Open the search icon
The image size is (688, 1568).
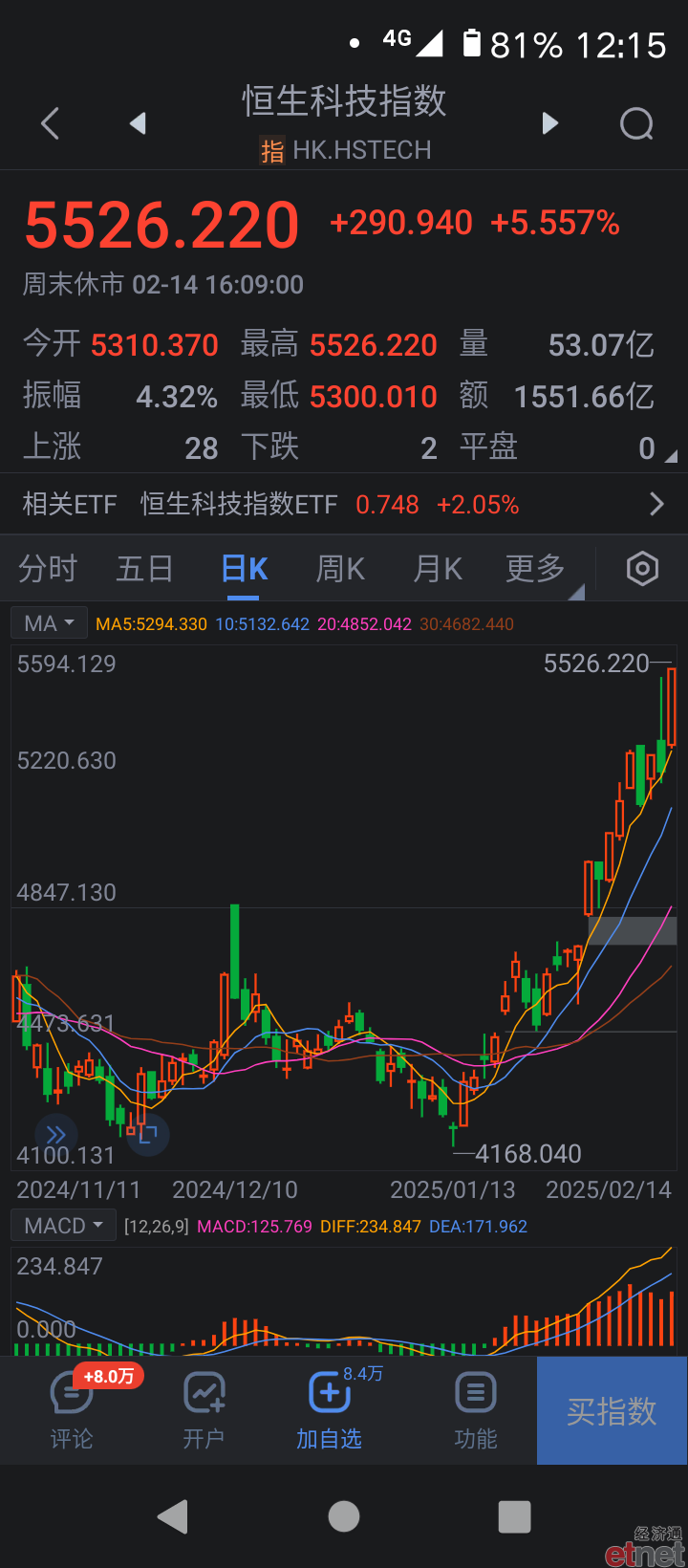click(x=636, y=123)
